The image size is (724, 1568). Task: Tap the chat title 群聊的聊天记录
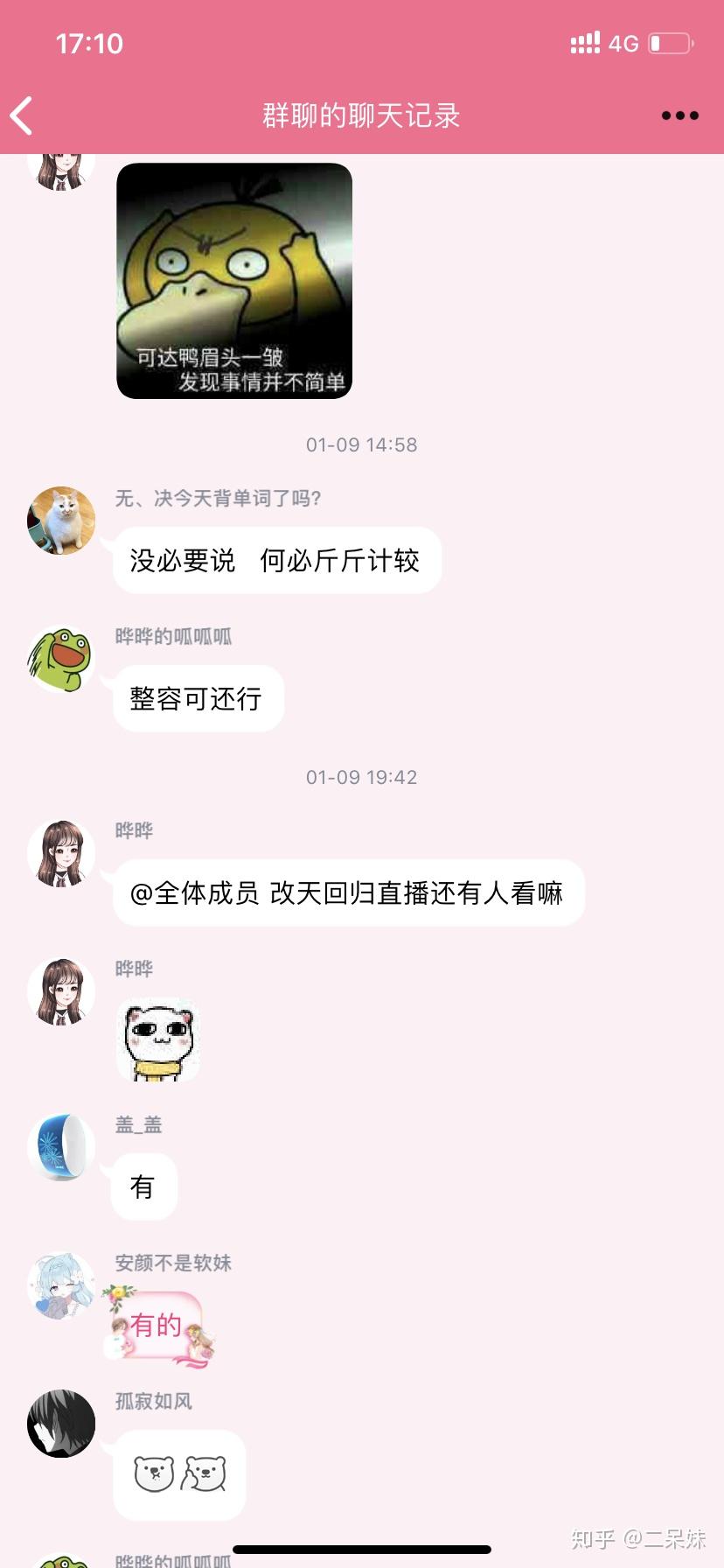tap(362, 115)
